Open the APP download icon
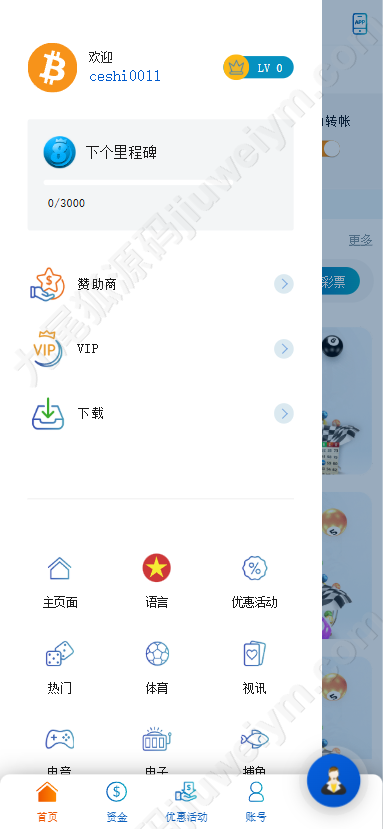Screen dimensions: 383x829 click(x=360, y=24)
